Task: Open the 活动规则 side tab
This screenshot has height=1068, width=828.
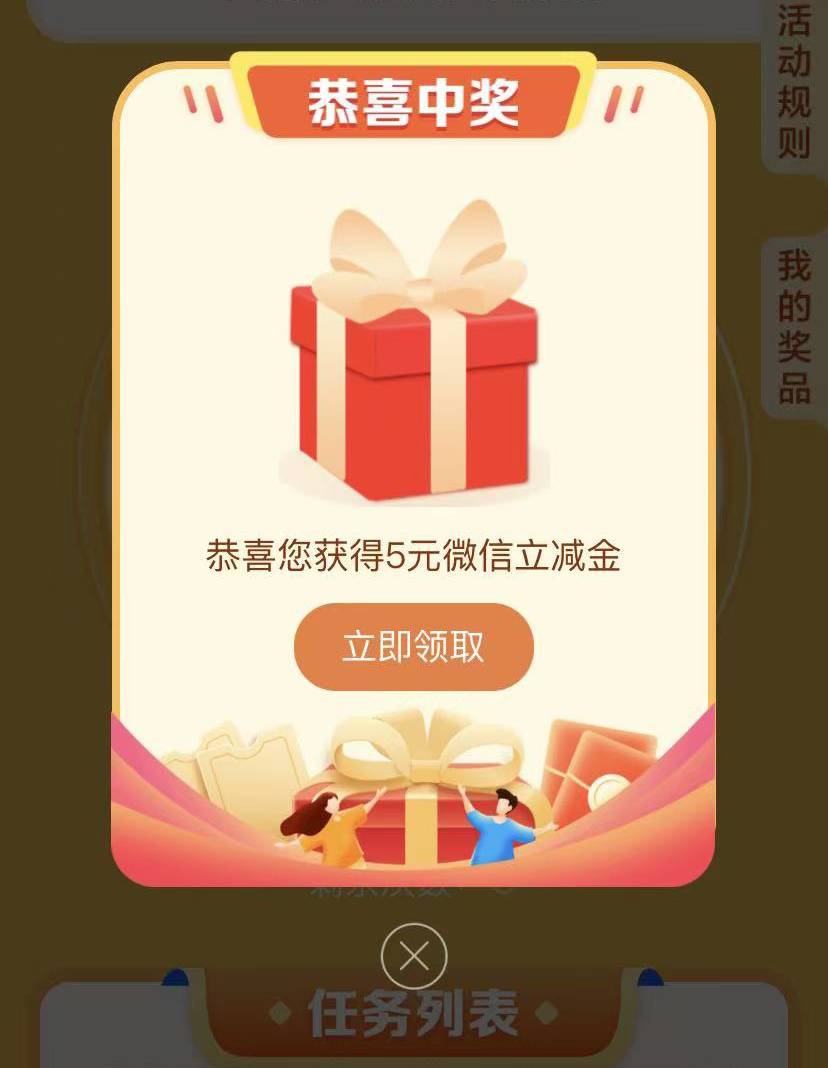Action: (794, 83)
